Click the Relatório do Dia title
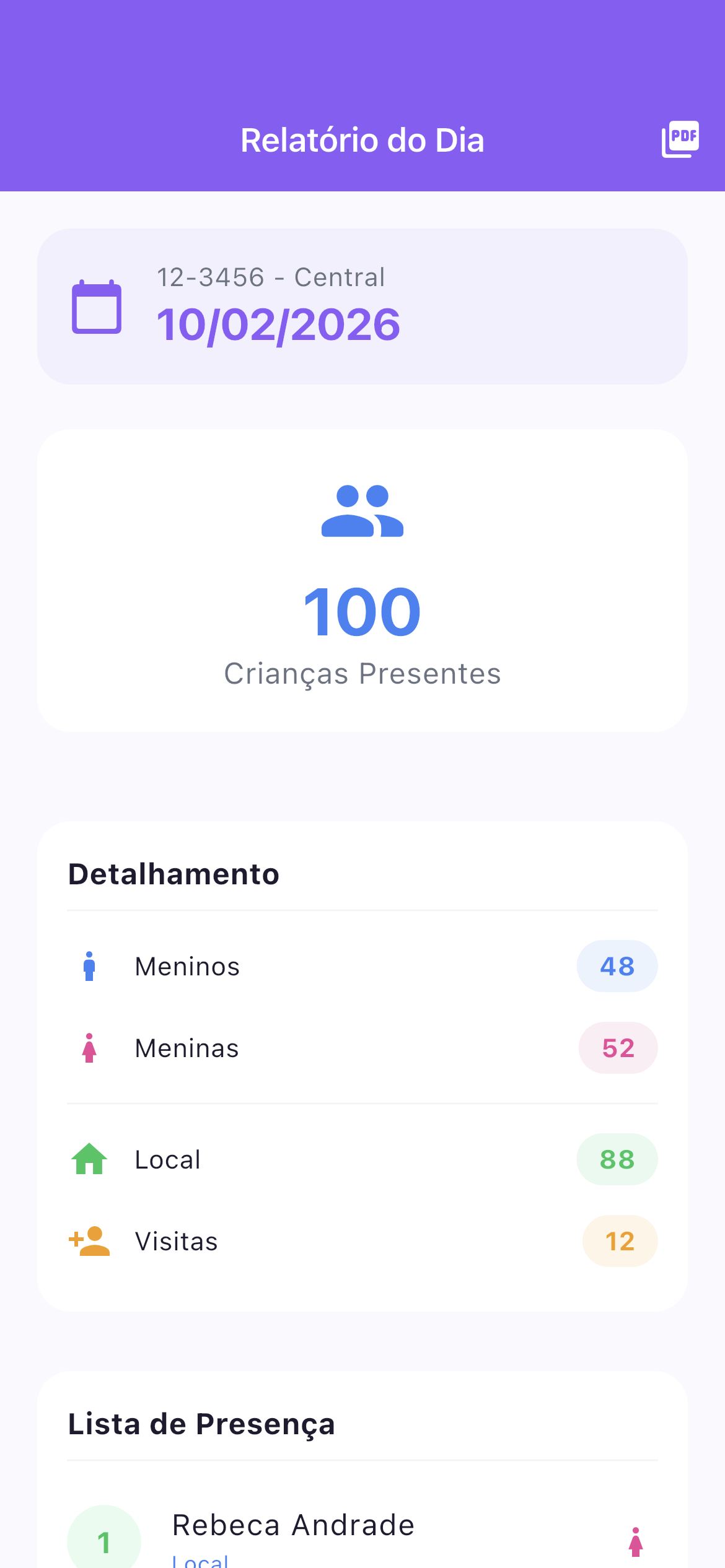The height and width of the screenshot is (1568, 725). coord(362,139)
